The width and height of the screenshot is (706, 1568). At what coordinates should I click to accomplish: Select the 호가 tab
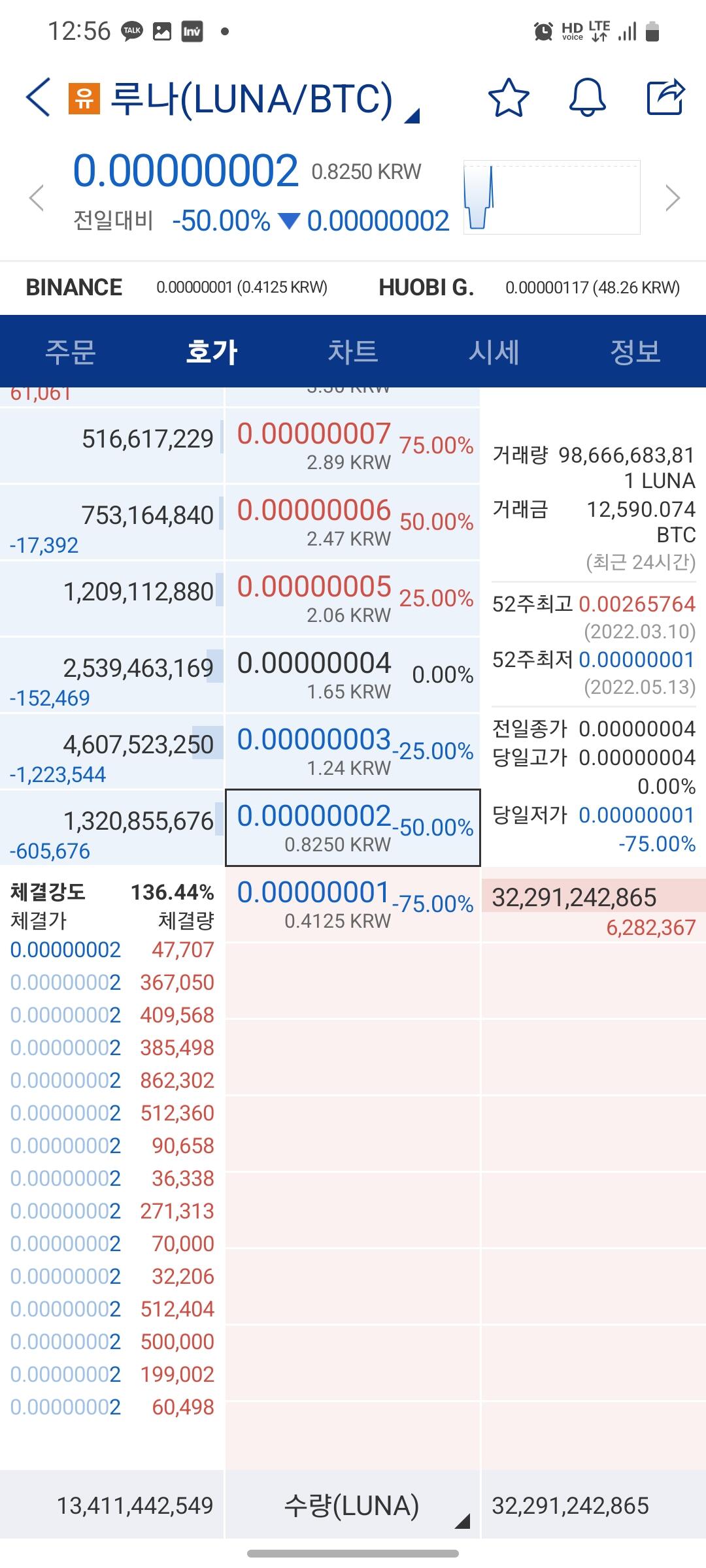pyautogui.click(x=212, y=351)
